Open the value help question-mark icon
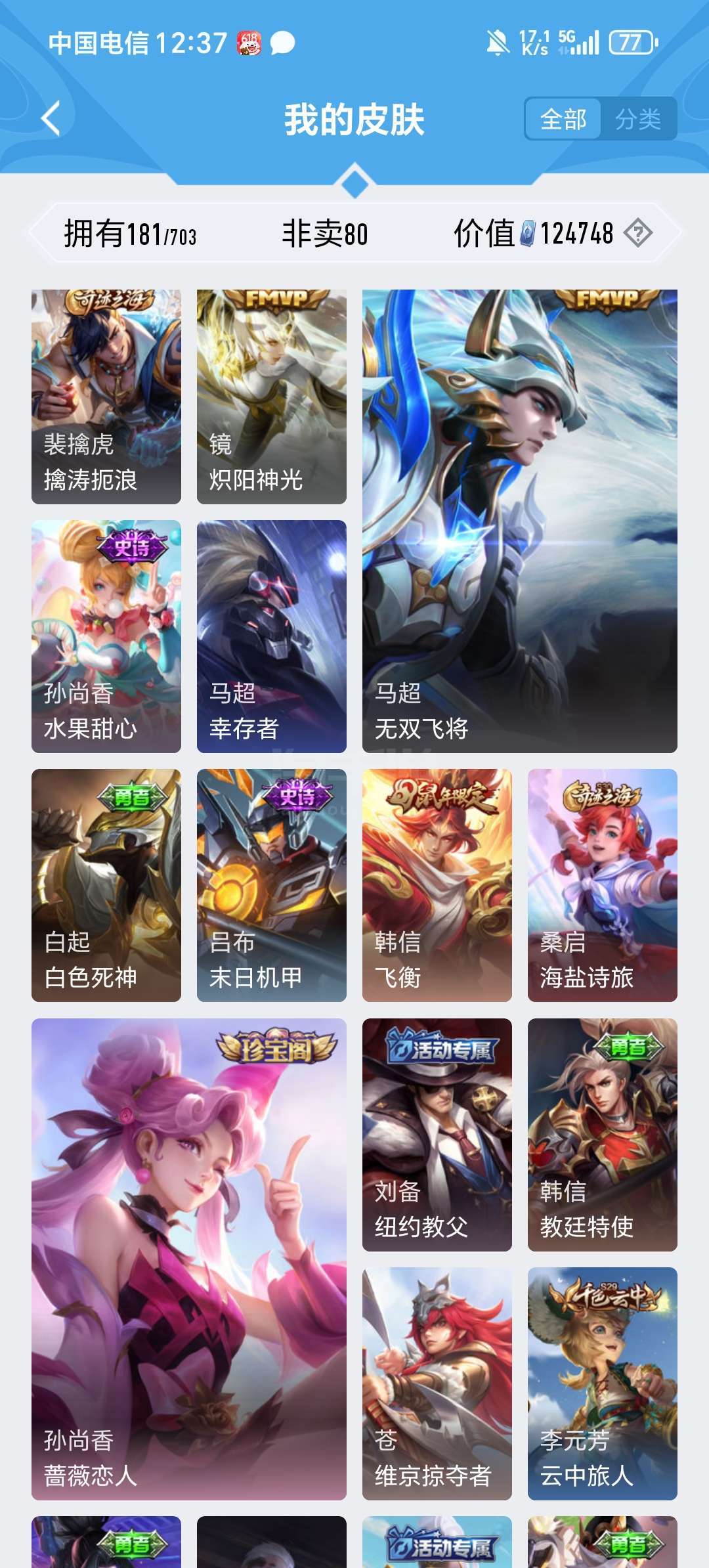The height and width of the screenshot is (1568, 709). pos(637,233)
